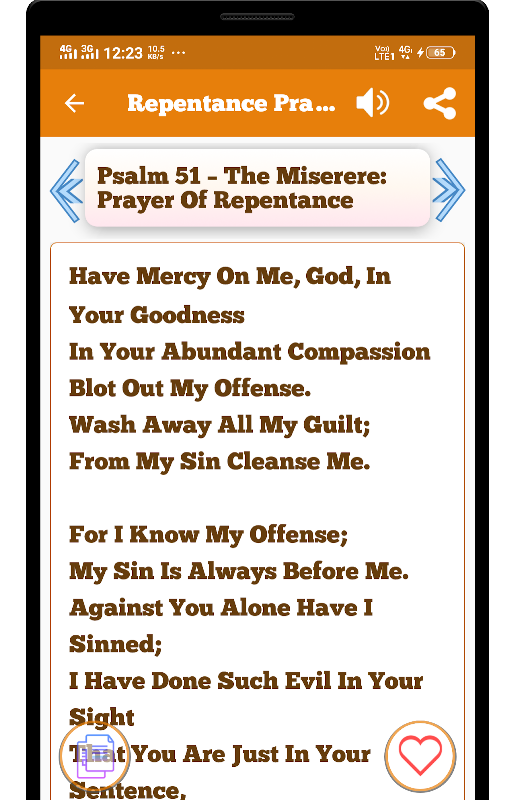The image size is (520, 800).
Task: Share this repentance prayer
Action: click(x=440, y=103)
